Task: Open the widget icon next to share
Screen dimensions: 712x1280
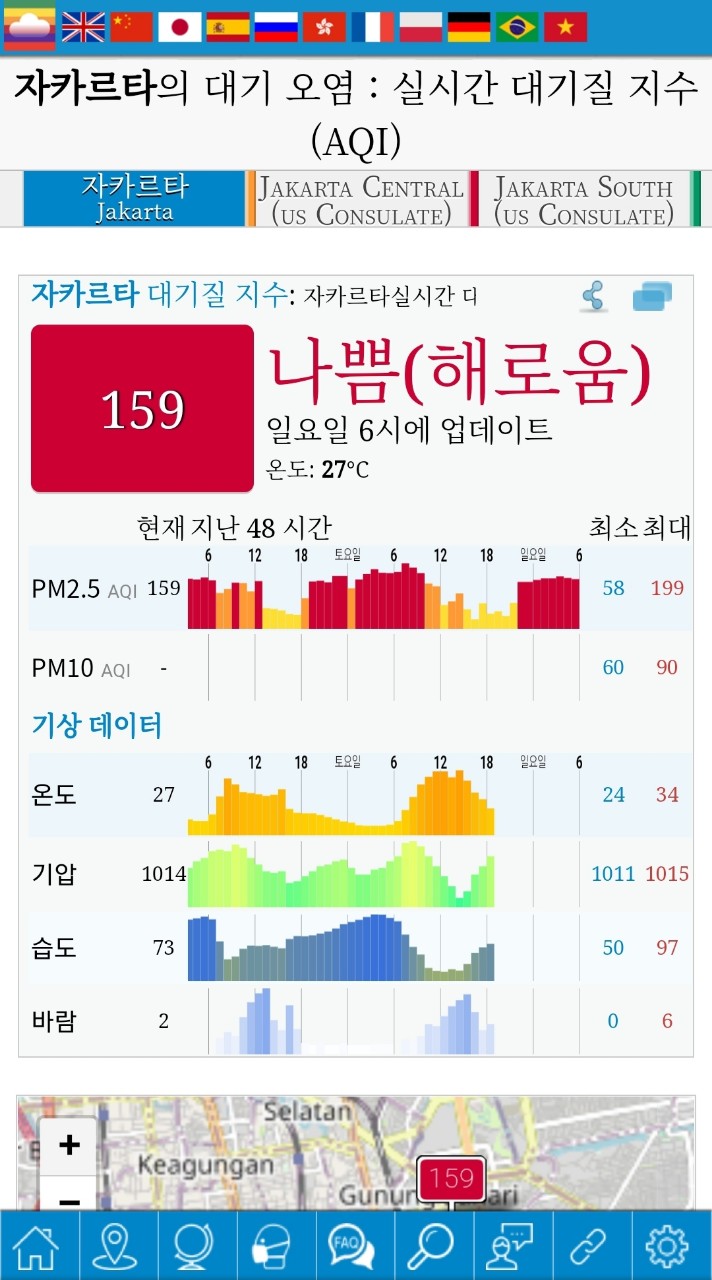Action: (x=652, y=297)
